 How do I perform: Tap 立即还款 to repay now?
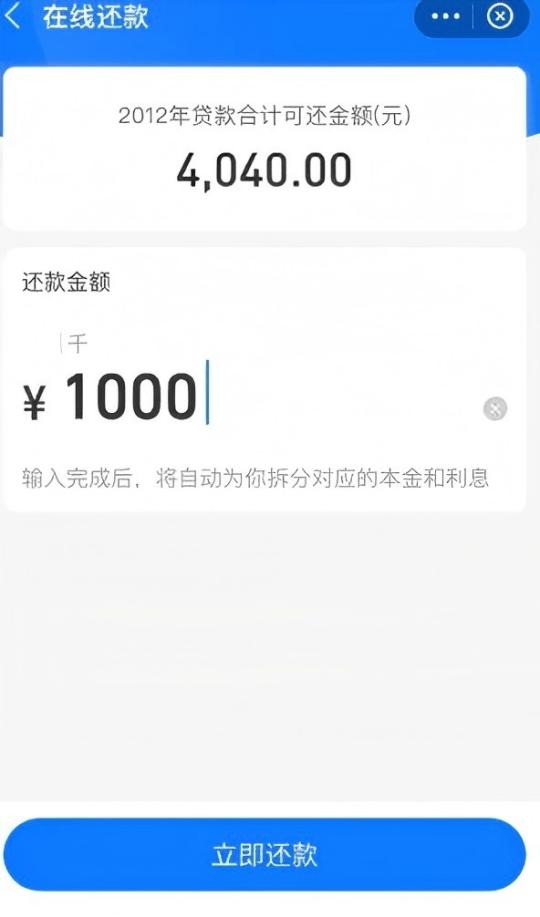click(264, 854)
